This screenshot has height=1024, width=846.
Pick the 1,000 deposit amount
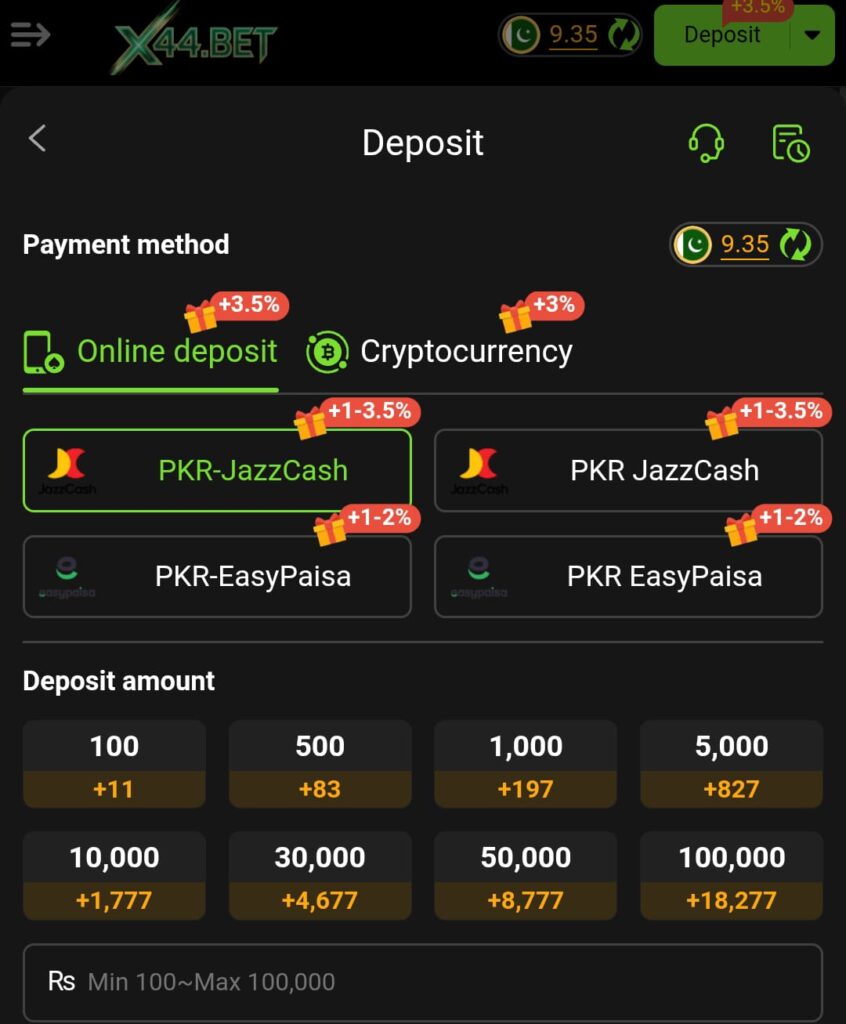point(525,765)
